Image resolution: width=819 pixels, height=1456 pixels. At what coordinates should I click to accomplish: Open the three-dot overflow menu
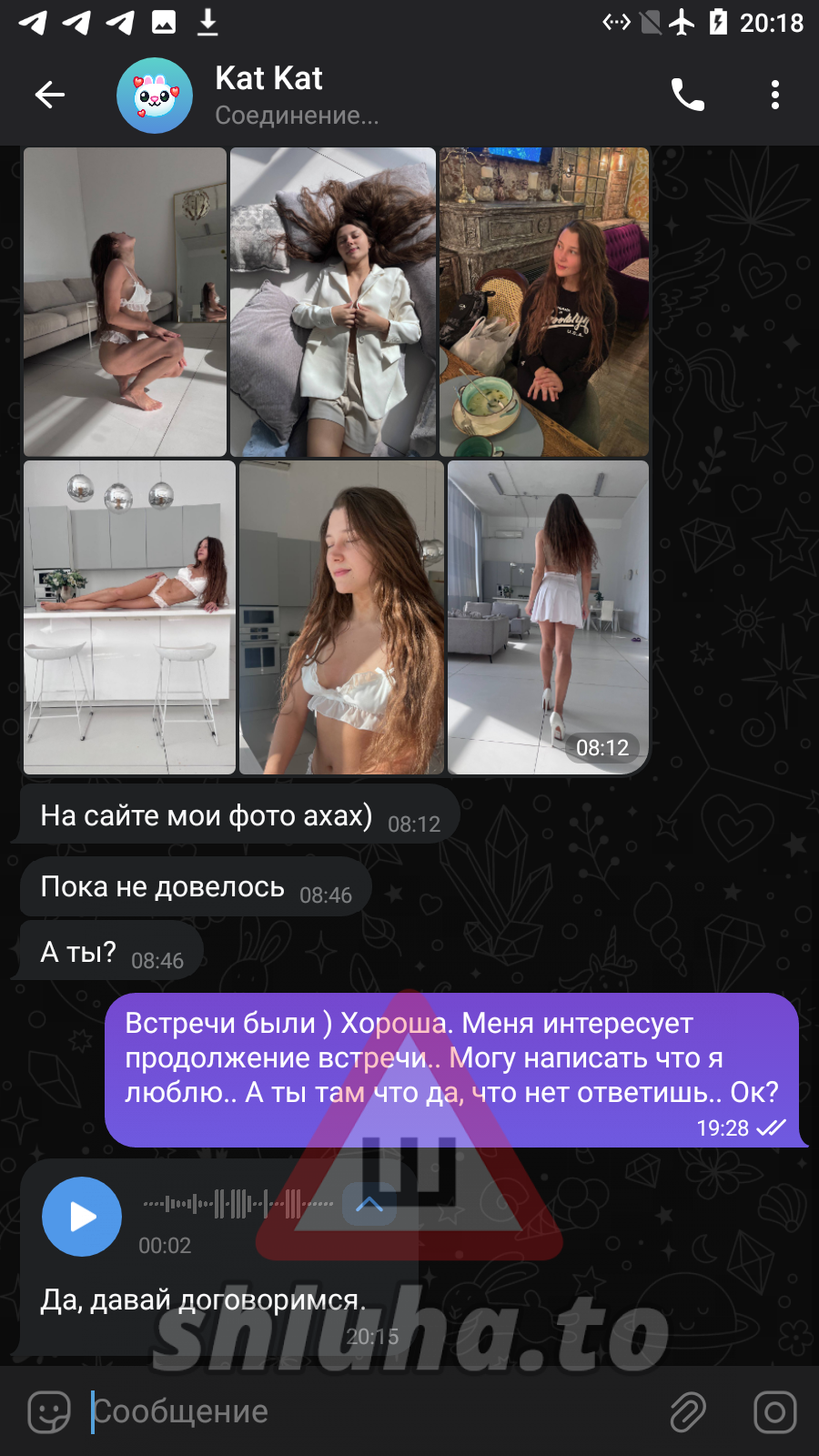(x=774, y=95)
